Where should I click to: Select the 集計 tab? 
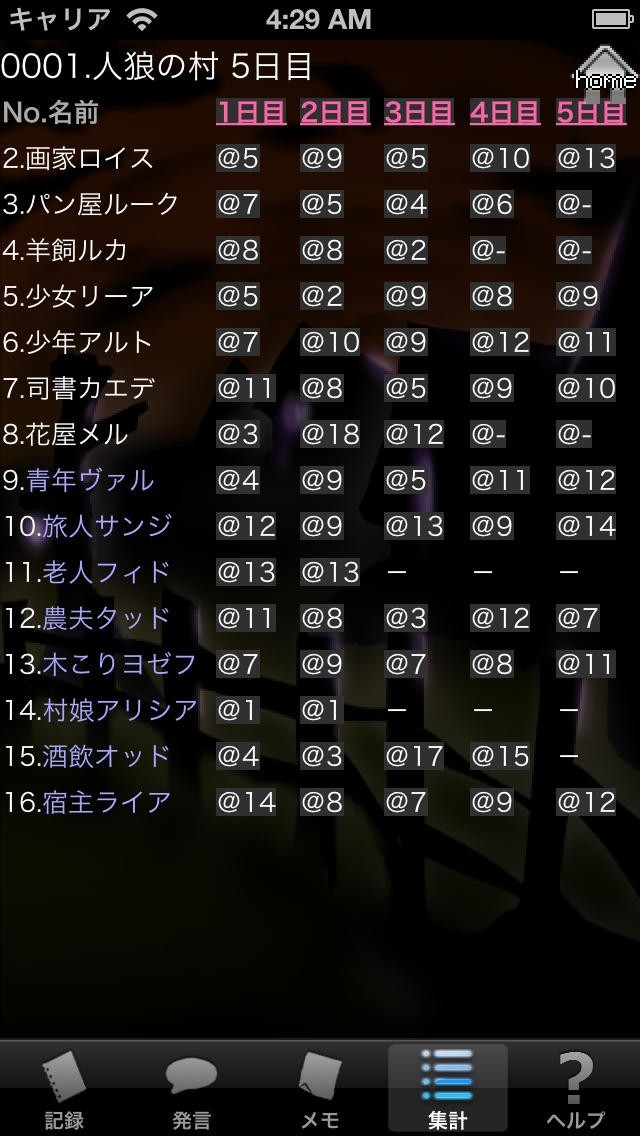point(447,1090)
